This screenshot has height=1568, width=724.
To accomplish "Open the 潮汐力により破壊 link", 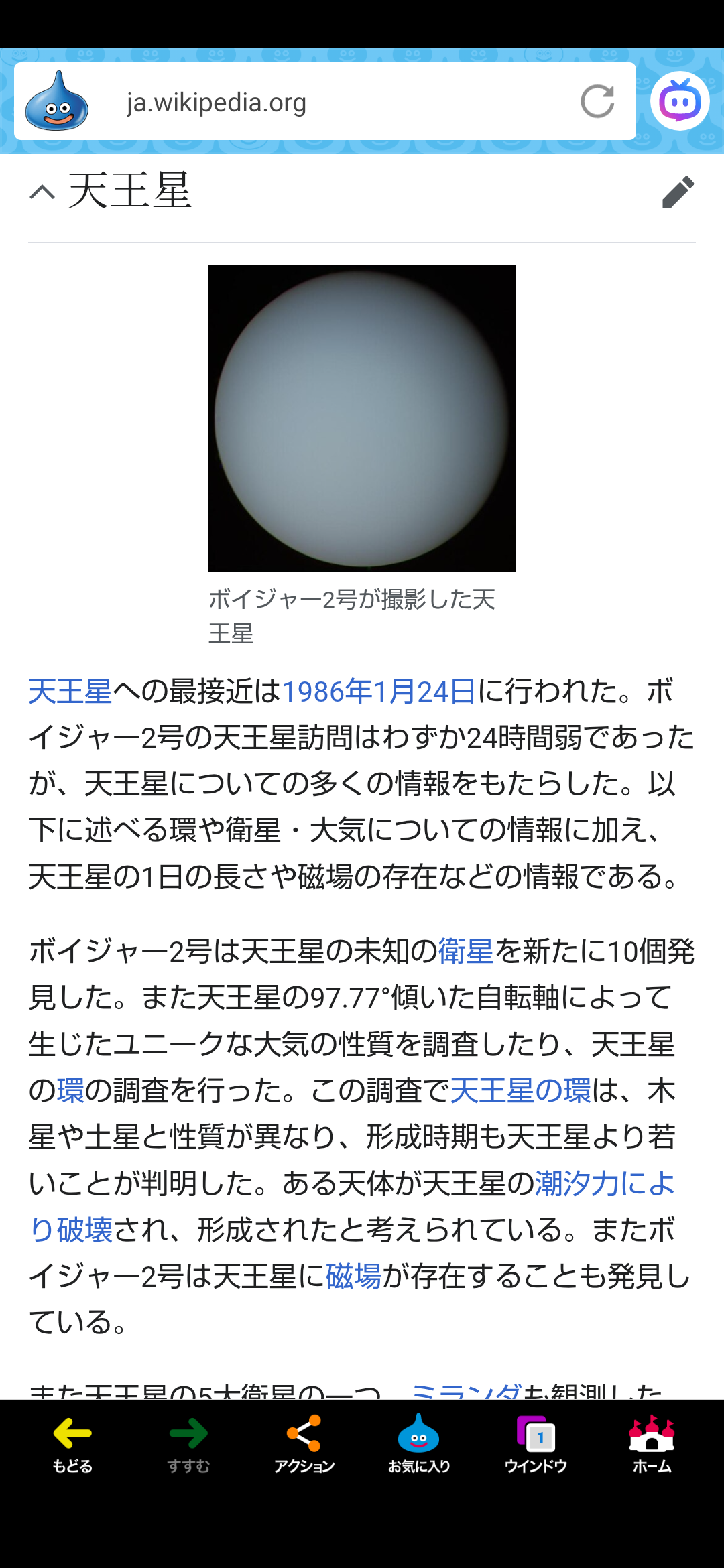I will 603,1184.
